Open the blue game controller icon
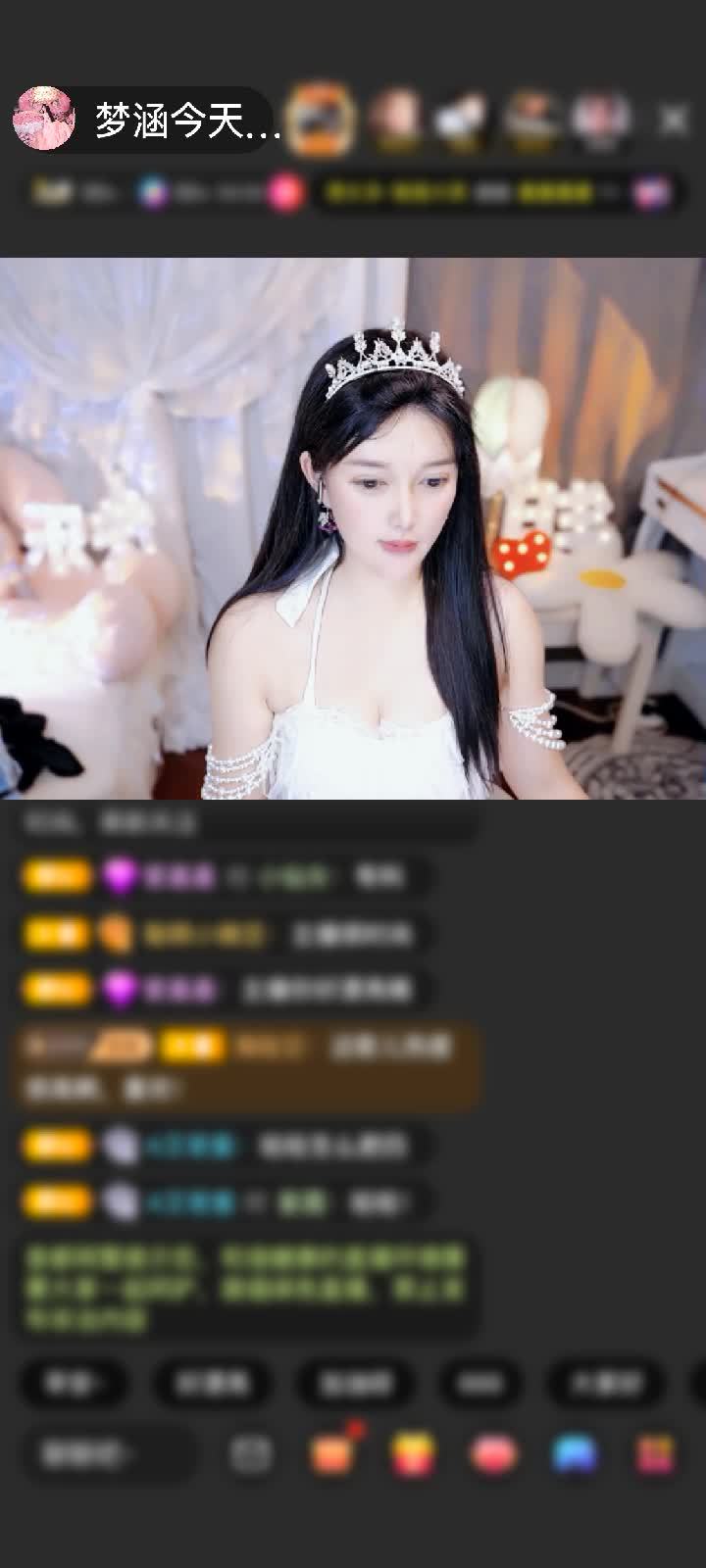Image resolution: width=706 pixels, height=1568 pixels. click(575, 1454)
